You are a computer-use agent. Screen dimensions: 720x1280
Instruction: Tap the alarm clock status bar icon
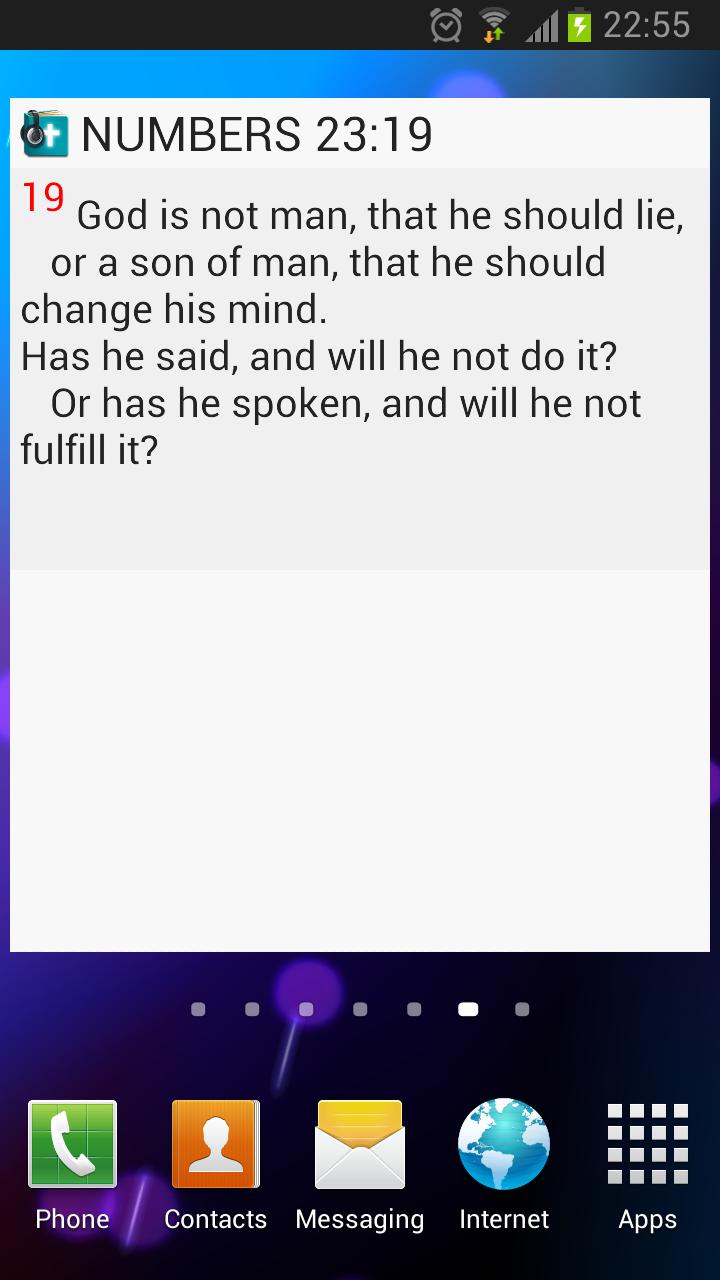[x=448, y=24]
